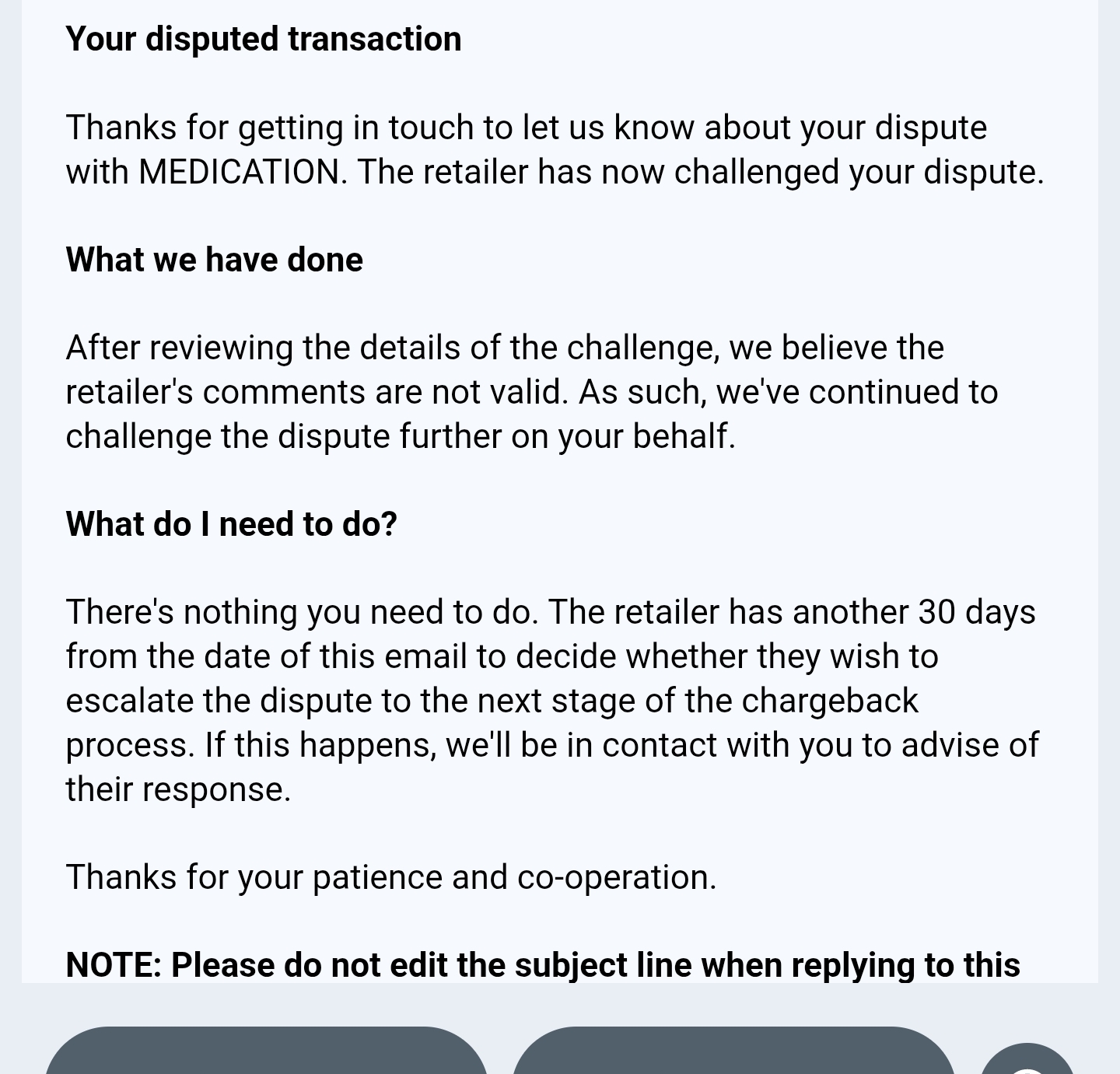The image size is (1120, 1074).
Task: Forward this disputed transaction email
Action: click(733, 1053)
